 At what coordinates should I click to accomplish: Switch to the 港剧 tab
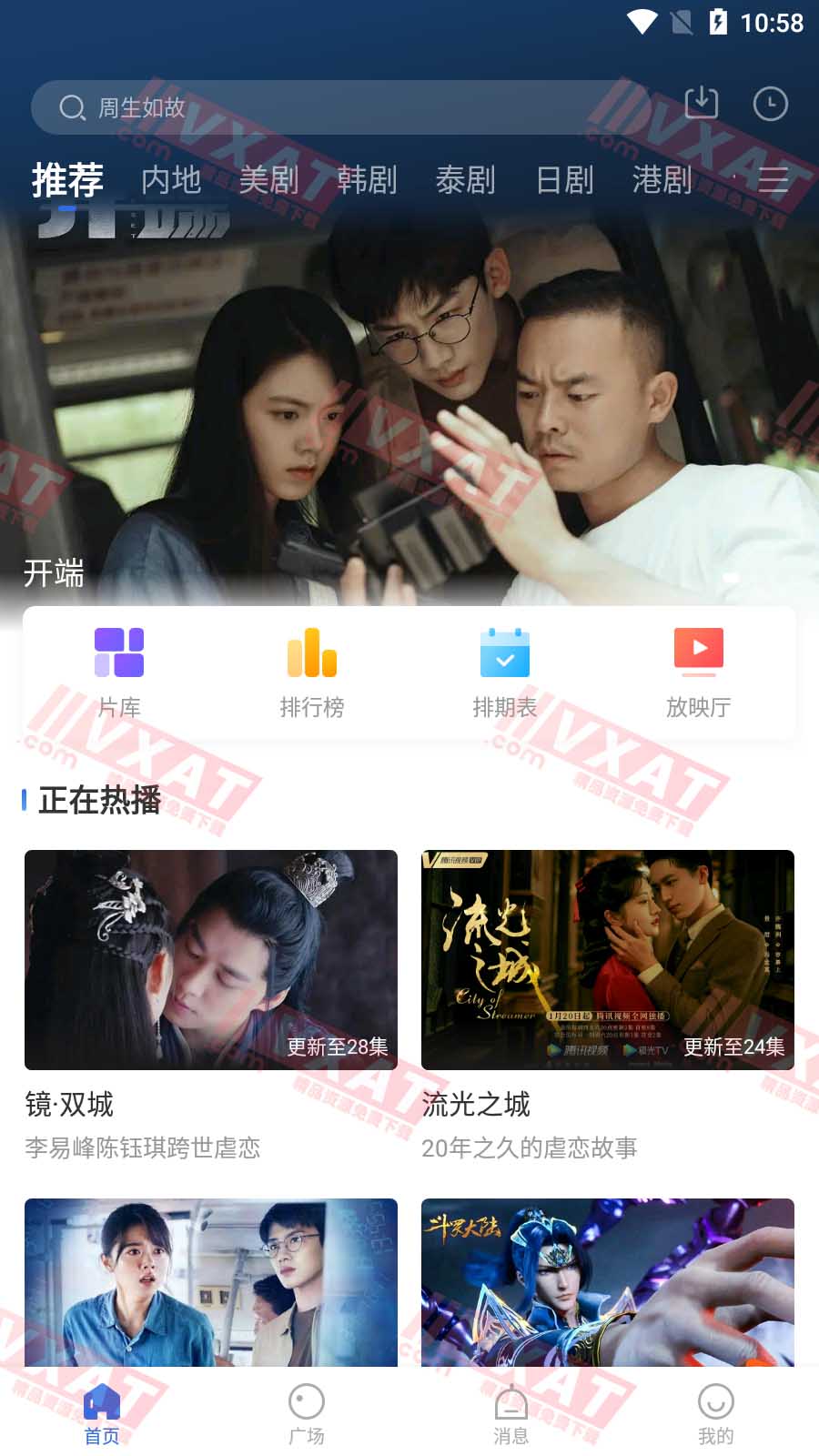[662, 180]
